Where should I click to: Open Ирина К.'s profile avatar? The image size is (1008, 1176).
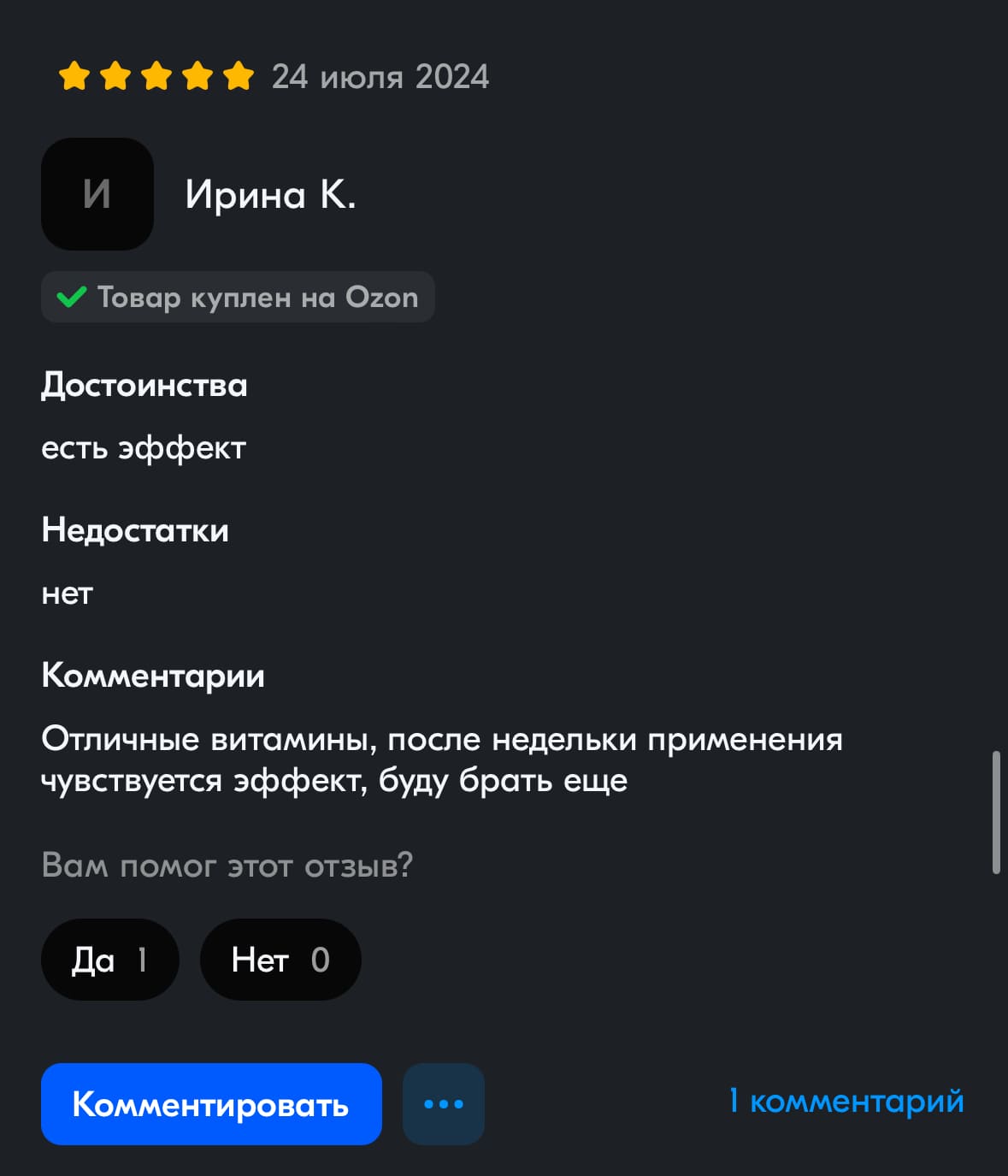(x=97, y=194)
